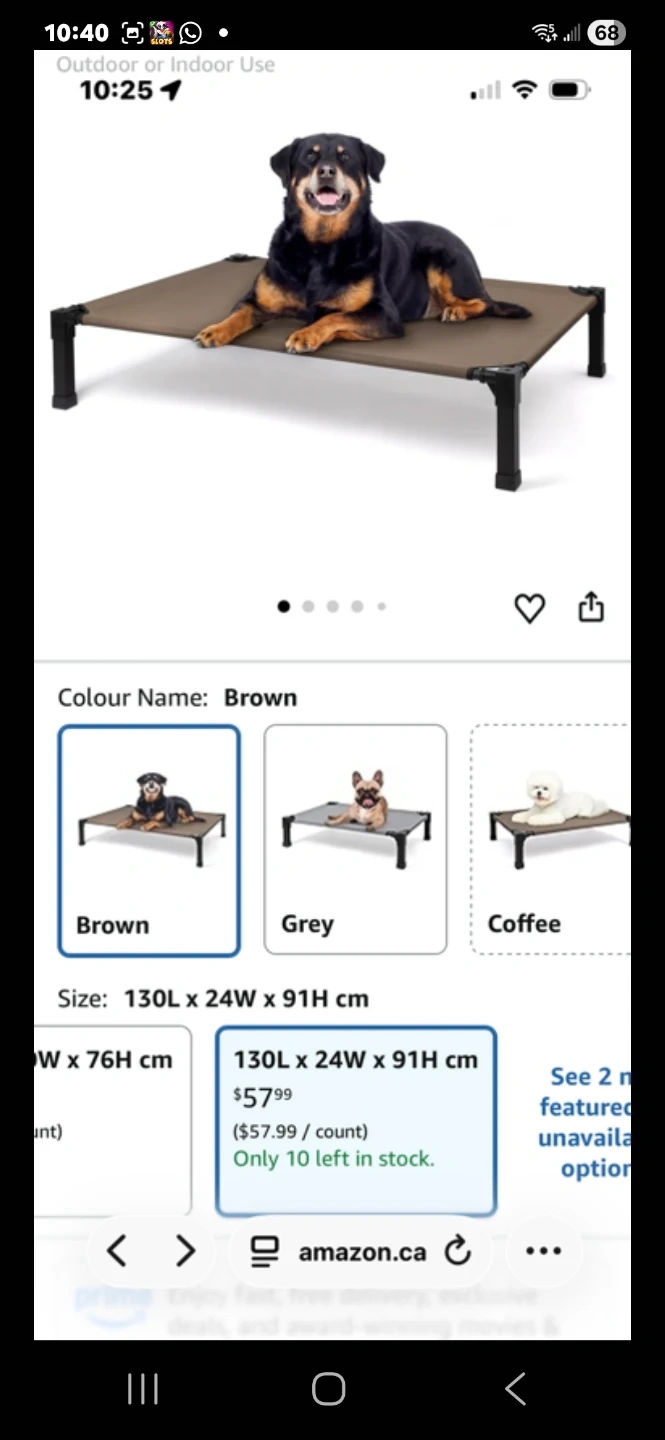This screenshot has height=1440, width=665.
Task: Choose the Grey colour option
Action: tap(355, 840)
